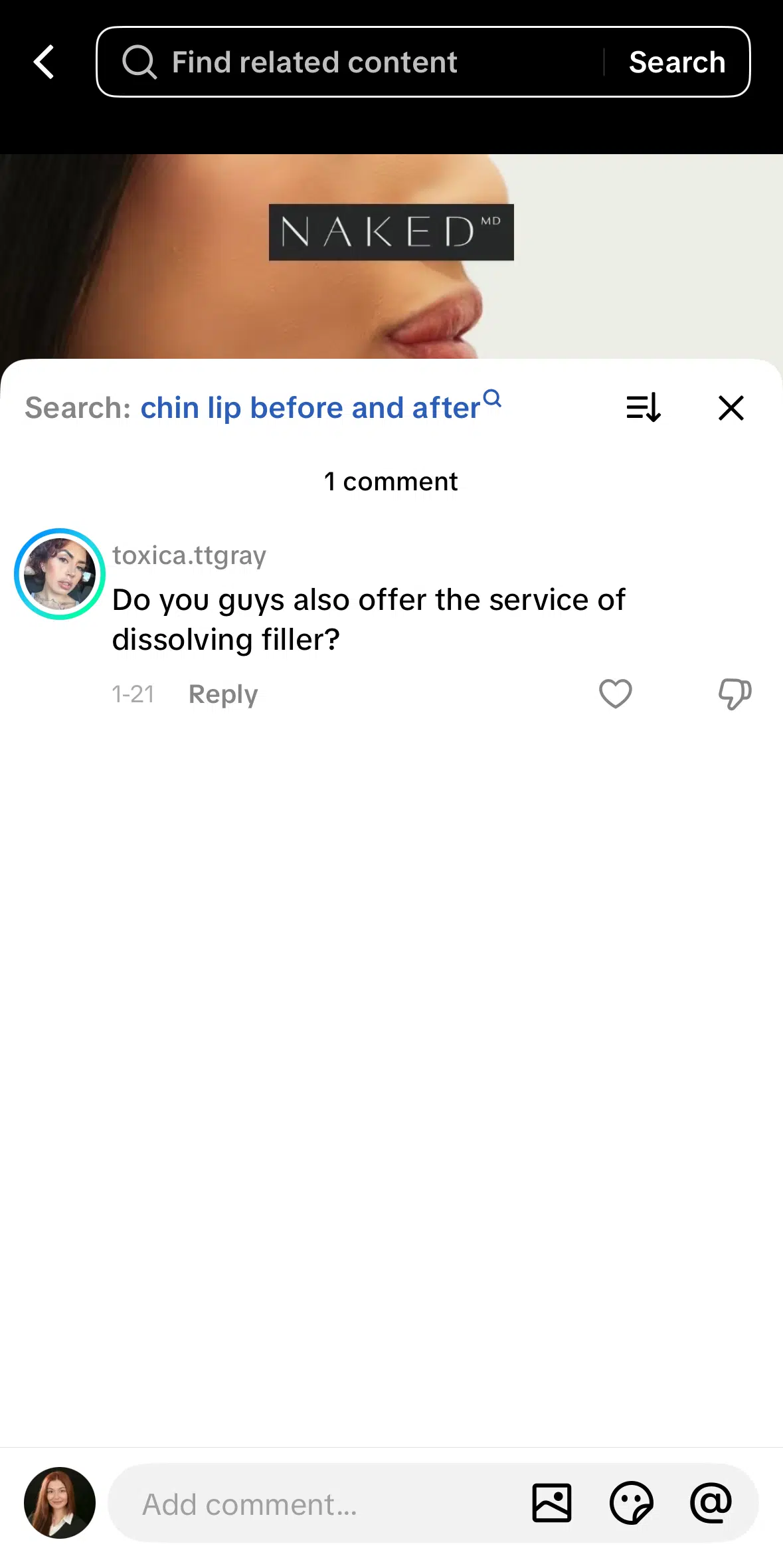Open the sticker emoji picker
The image size is (783, 1568).
click(x=631, y=1503)
